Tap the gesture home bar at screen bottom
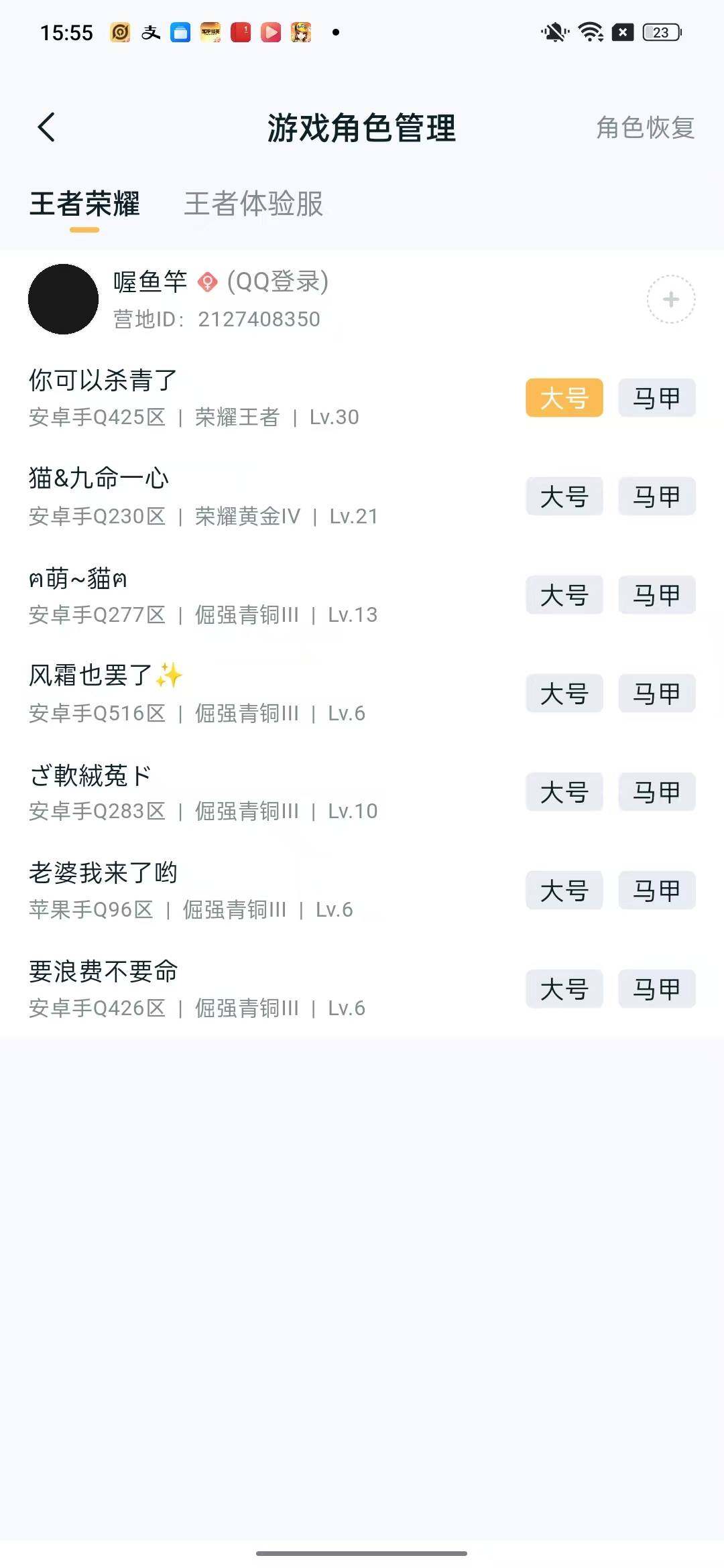The width and height of the screenshot is (724, 1568). pos(362,1551)
